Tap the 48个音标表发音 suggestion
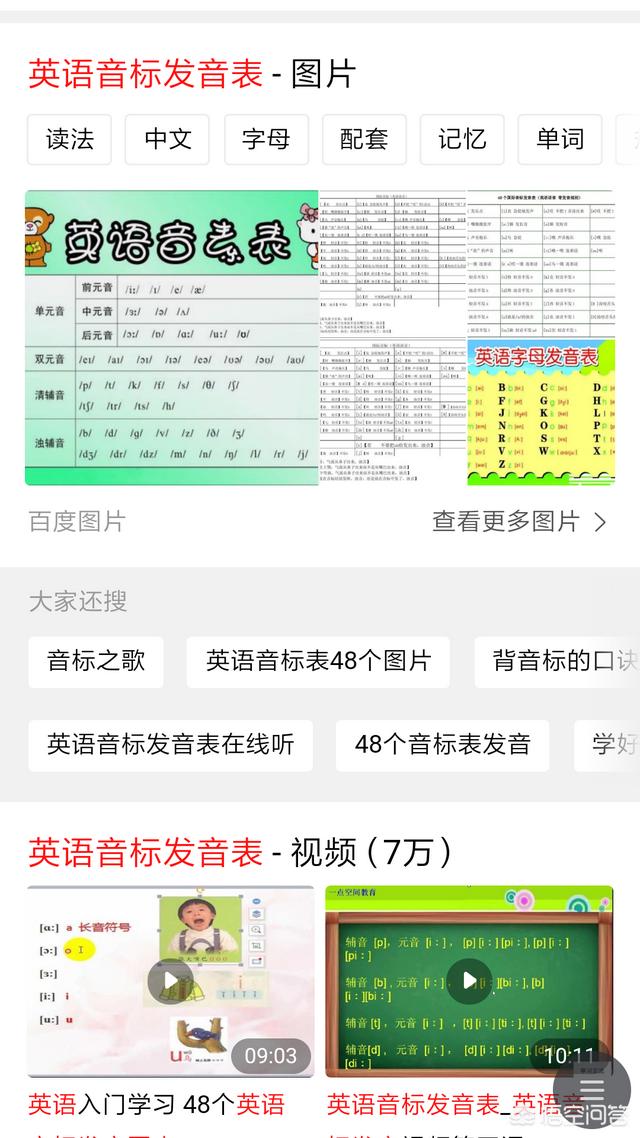The height and width of the screenshot is (1138, 640). (x=442, y=745)
